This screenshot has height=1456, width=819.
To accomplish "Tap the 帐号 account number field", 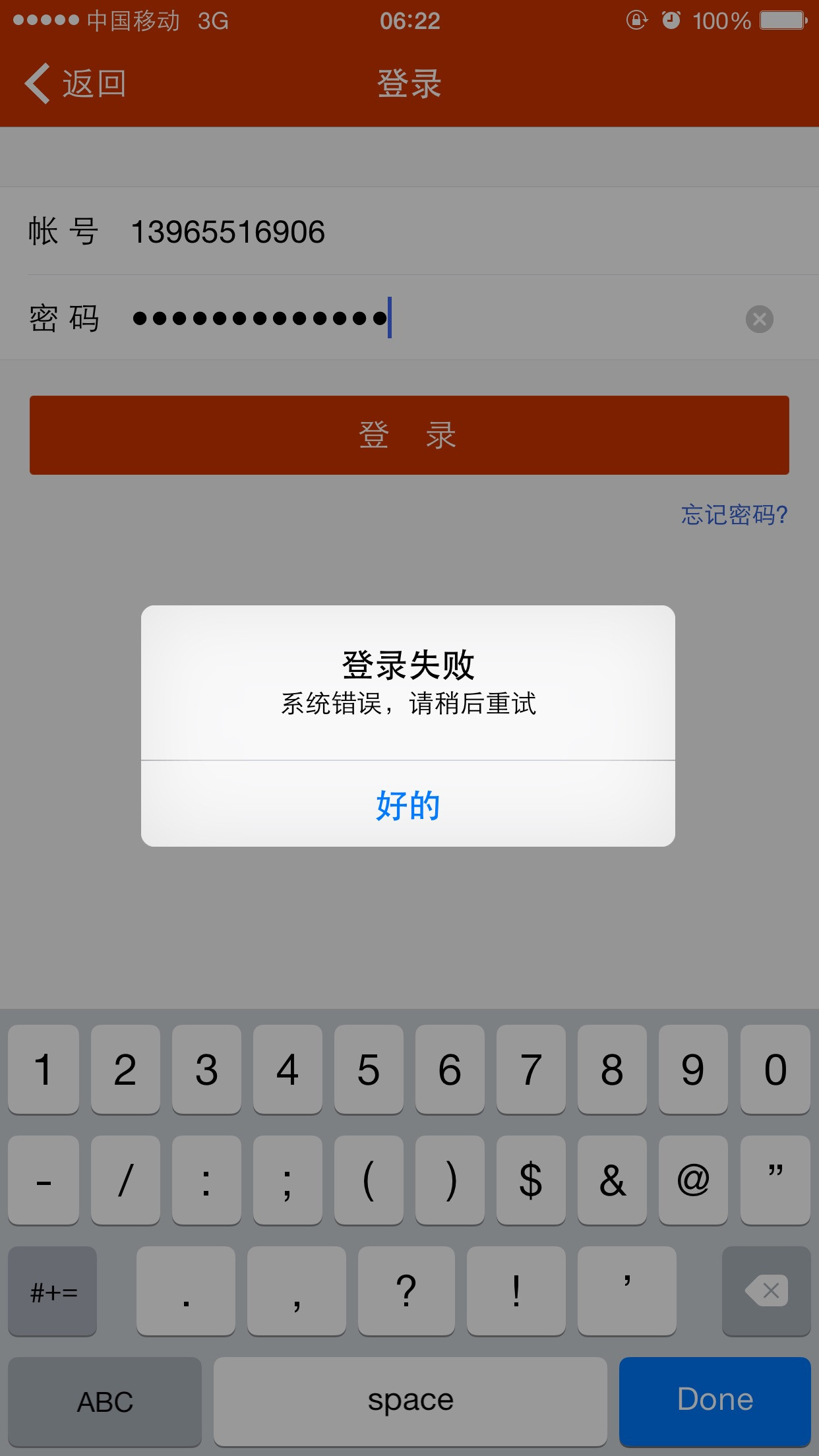I will point(330,231).
